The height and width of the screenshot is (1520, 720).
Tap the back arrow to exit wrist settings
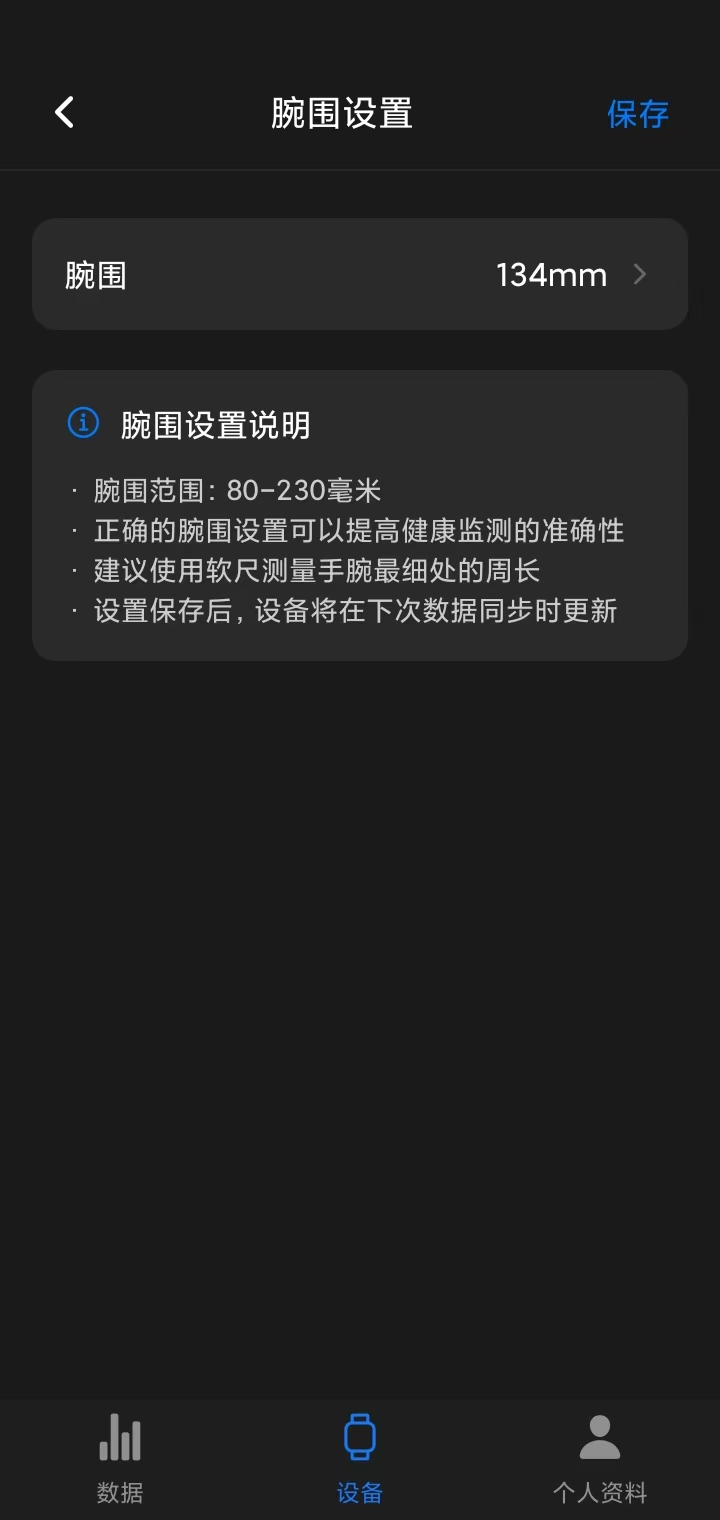64,112
